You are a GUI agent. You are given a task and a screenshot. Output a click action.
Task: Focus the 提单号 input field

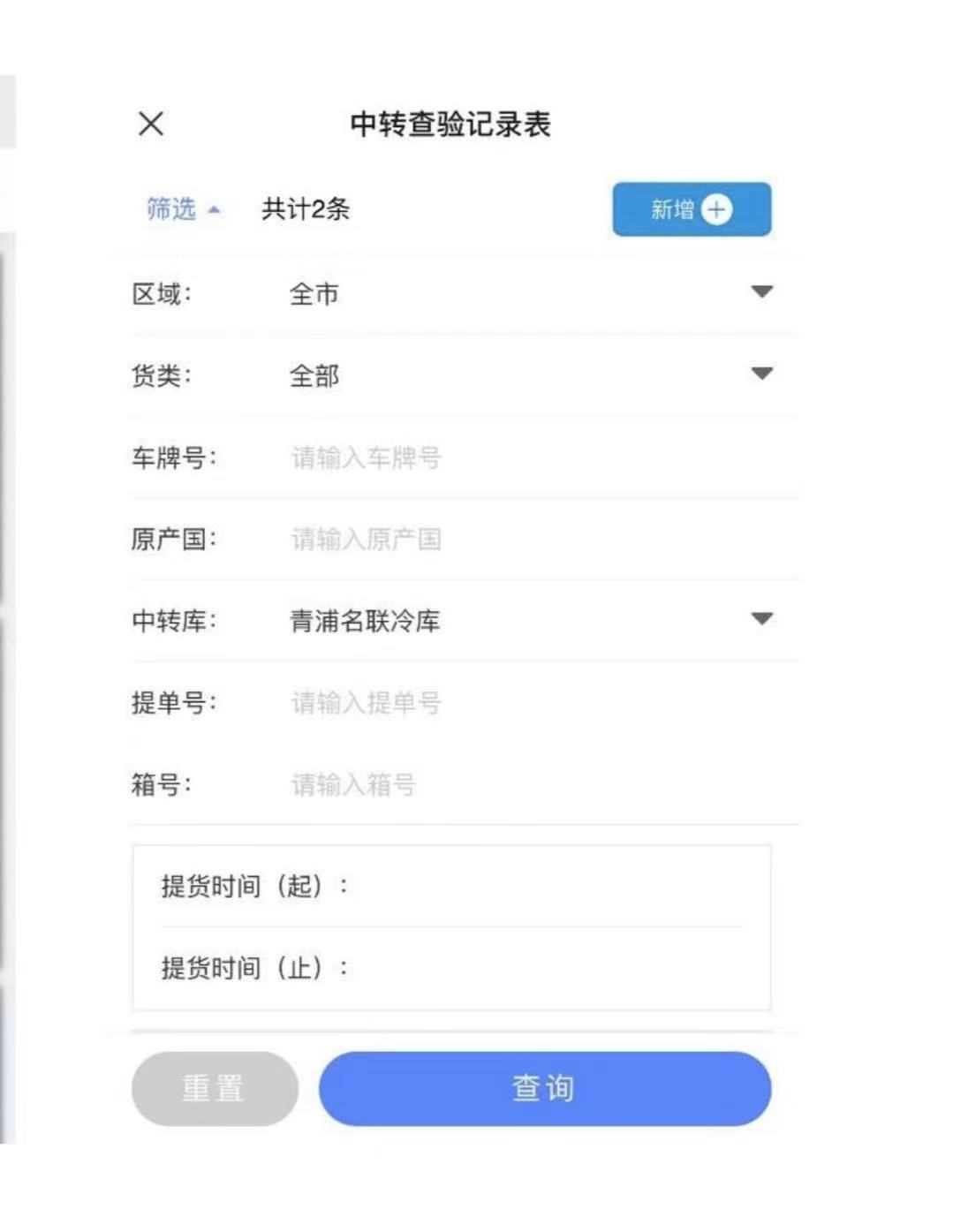tap(530, 703)
